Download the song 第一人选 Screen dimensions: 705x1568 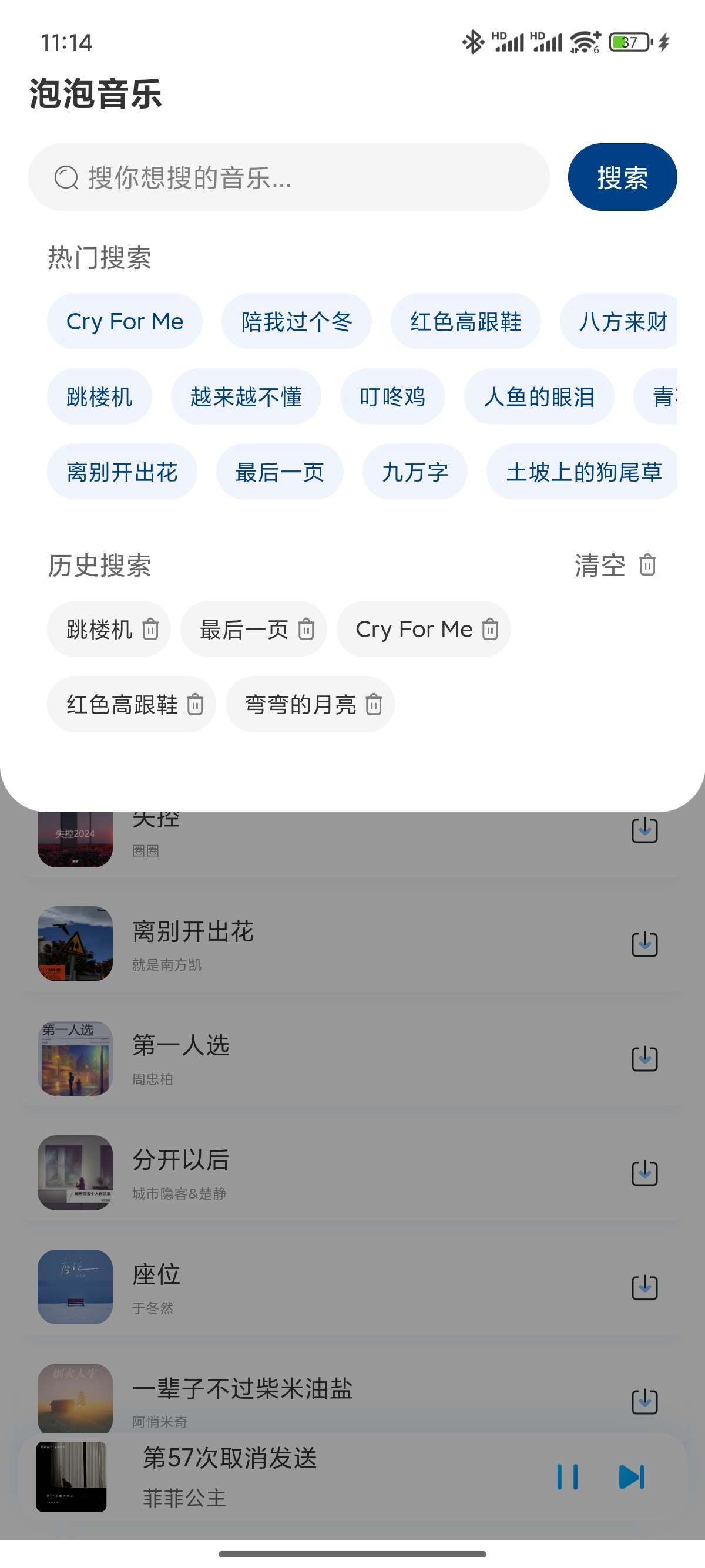(x=644, y=1059)
